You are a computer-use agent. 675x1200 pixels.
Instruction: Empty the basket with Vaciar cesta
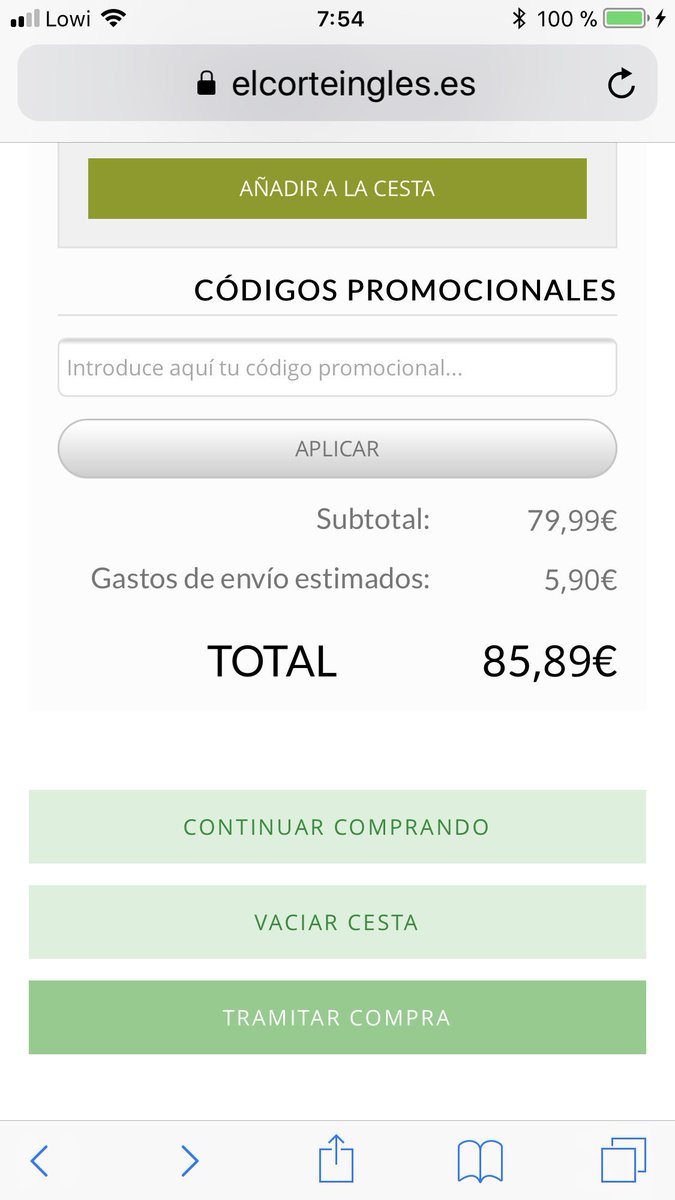337,922
